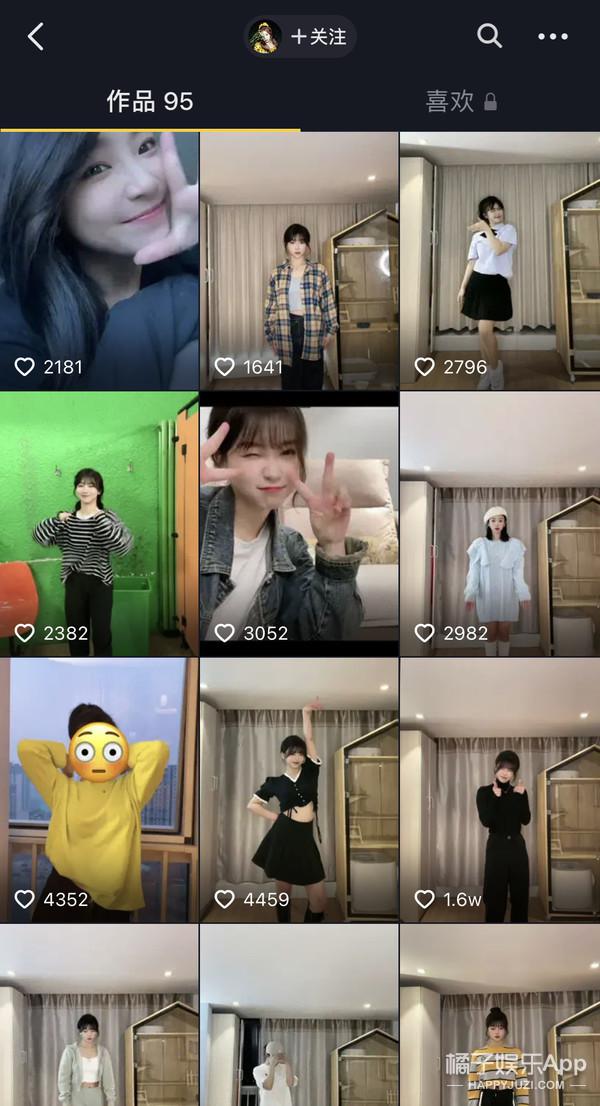
Task: Switch to the 作品 95 tab
Action: click(150, 102)
